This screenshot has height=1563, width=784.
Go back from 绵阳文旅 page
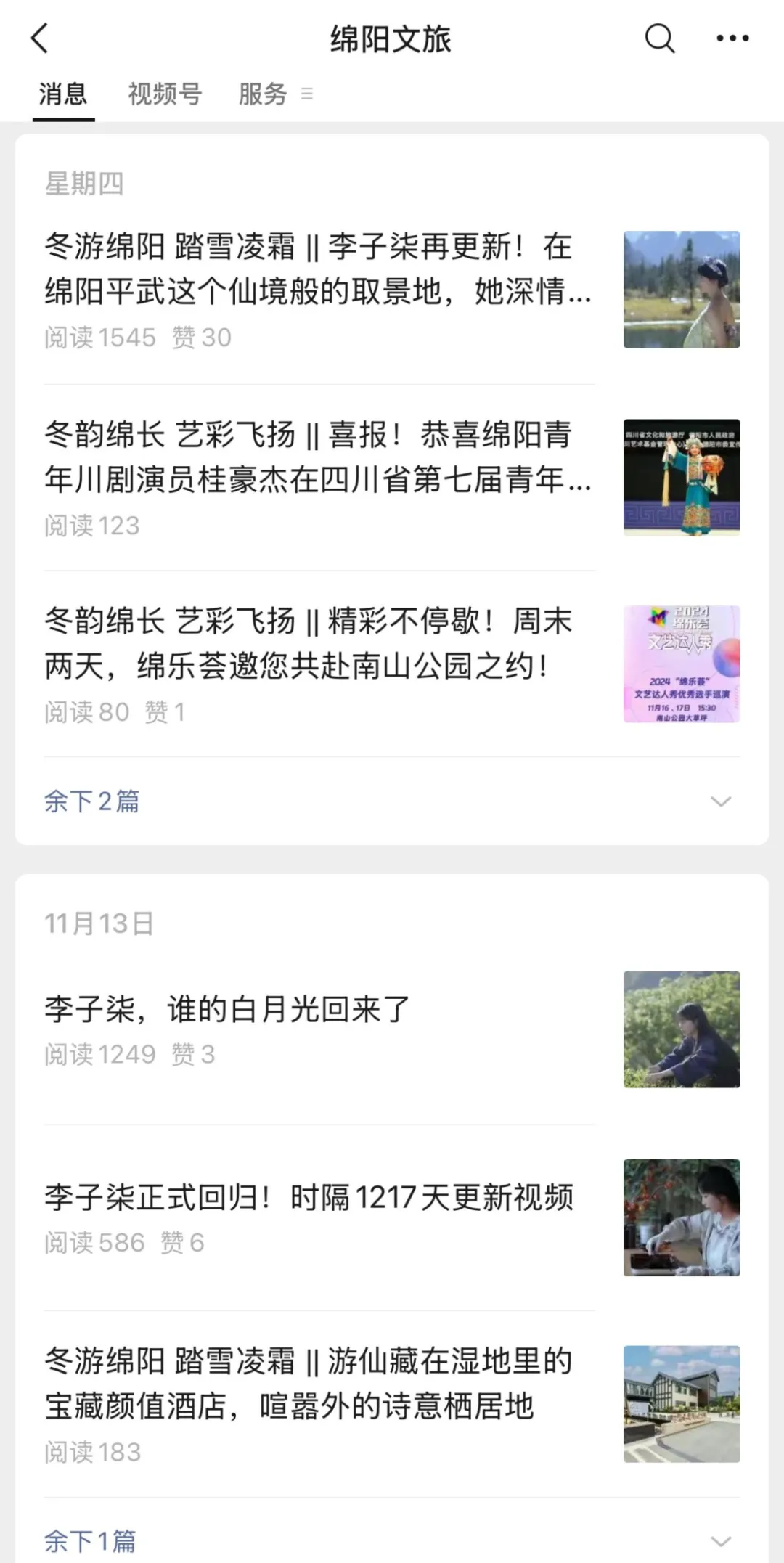coord(40,38)
